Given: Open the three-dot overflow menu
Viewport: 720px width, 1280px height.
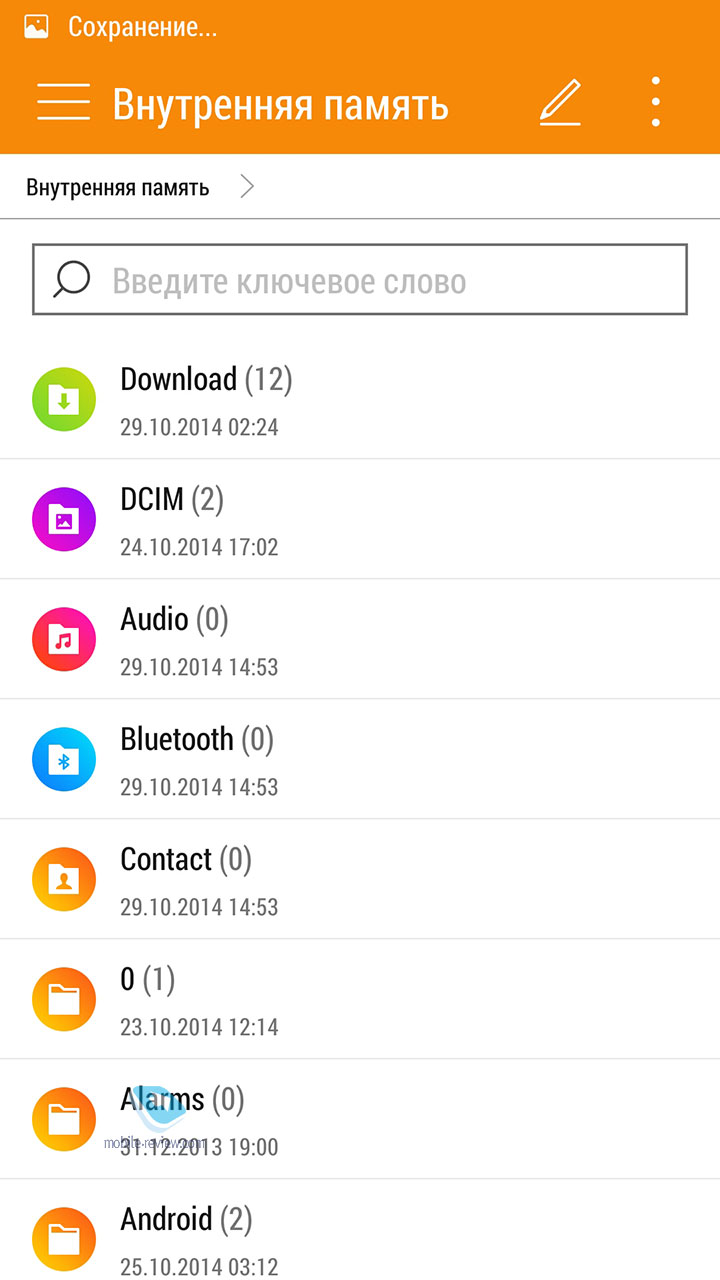Looking at the screenshot, I should click(656, 102).
